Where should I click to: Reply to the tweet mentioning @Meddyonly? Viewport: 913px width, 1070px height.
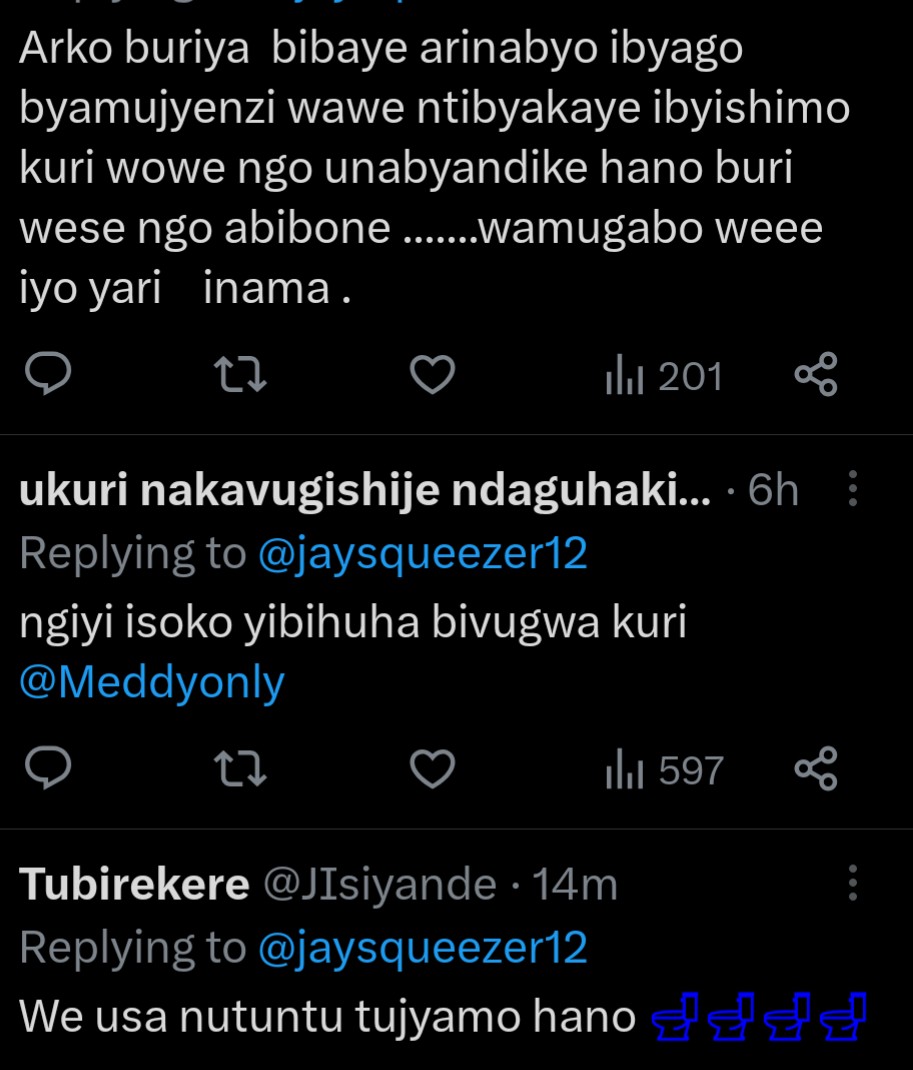[x=48, y=770]
